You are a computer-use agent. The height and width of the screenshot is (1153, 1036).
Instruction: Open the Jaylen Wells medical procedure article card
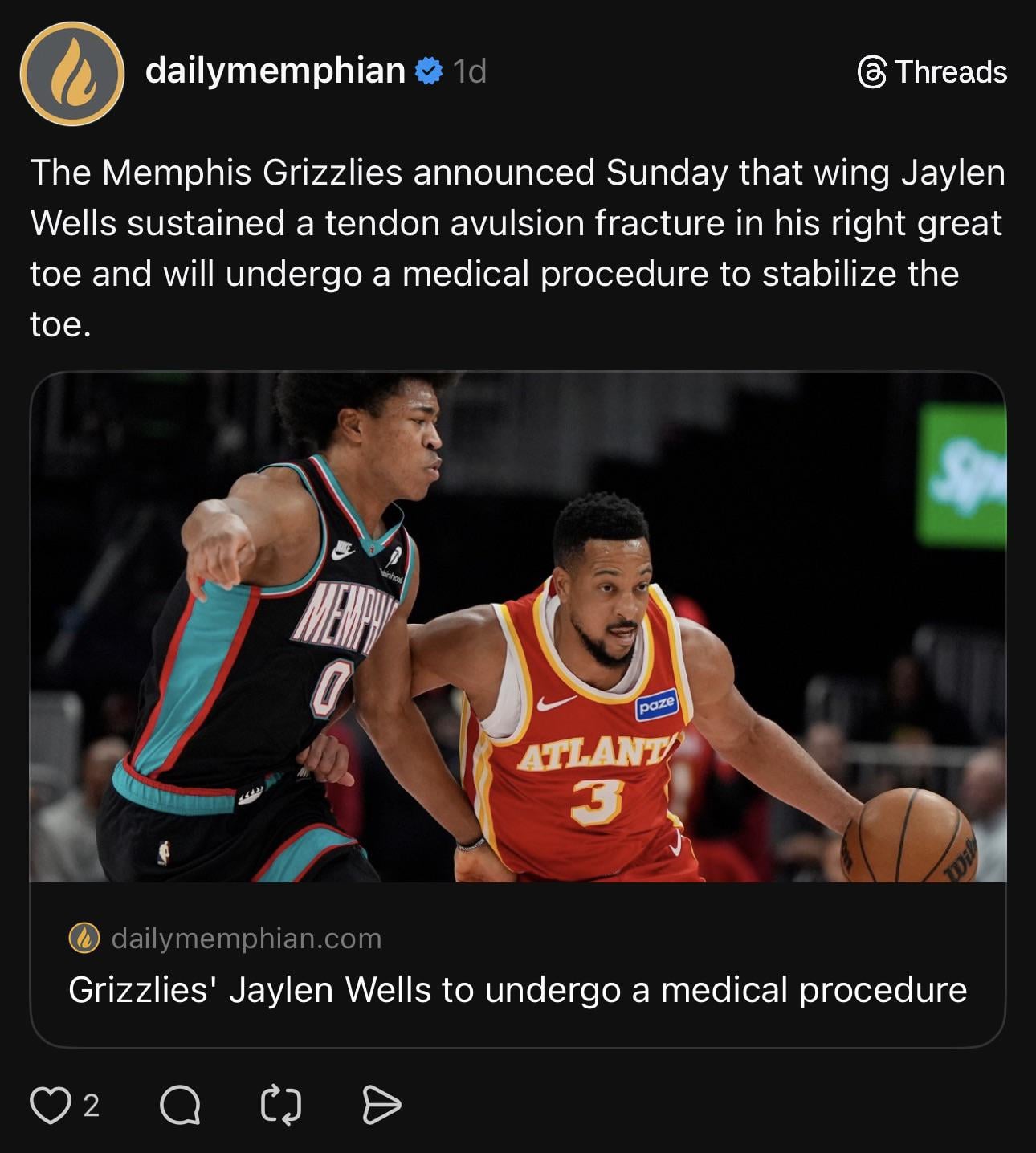tap(517, 989)
